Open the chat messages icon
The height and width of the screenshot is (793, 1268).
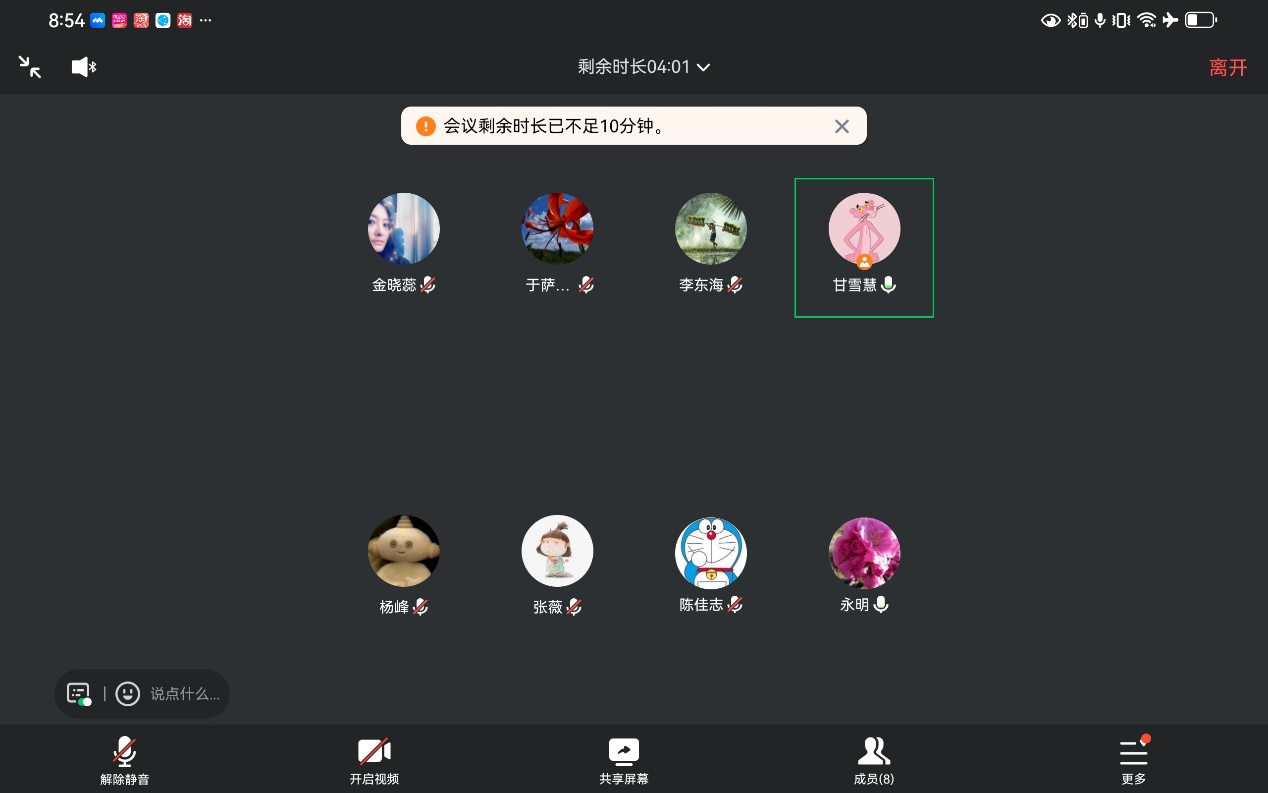pos(79,693)
